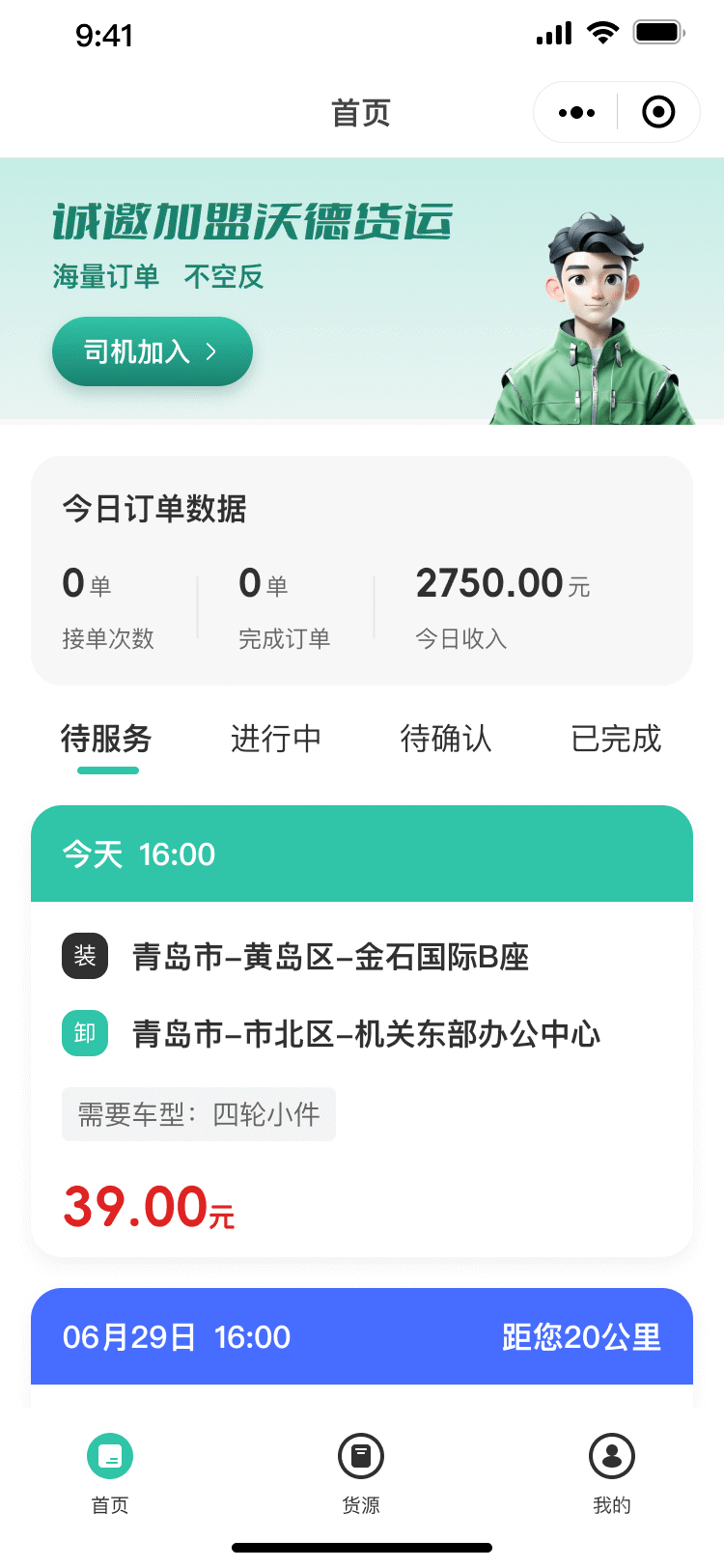Open the 06月29日 16:00 order card
Viewport: 724px width, 1568px height.
(362, 1338)
